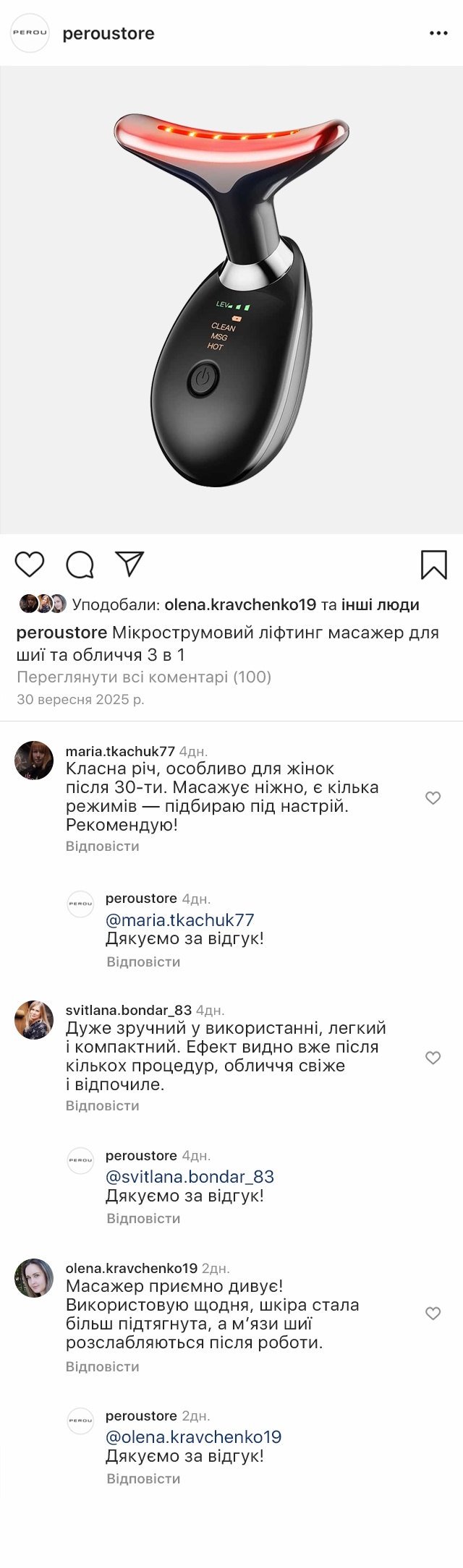Reply to olena.kravchenko19's comment
This screenshot has height=1568, width=463.
pos(102,1366)
